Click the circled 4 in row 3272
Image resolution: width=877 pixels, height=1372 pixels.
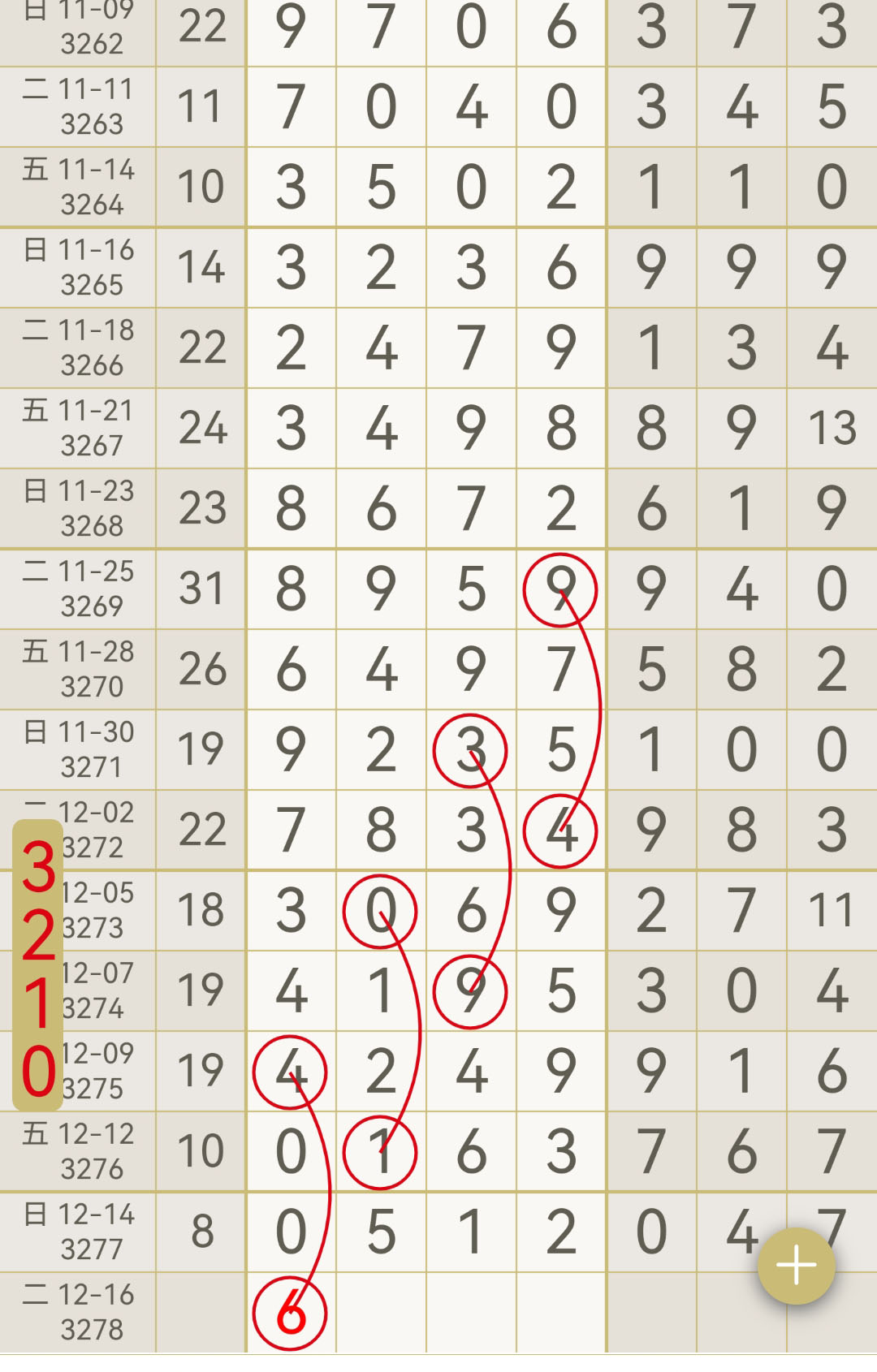click(x=562, y=828)
